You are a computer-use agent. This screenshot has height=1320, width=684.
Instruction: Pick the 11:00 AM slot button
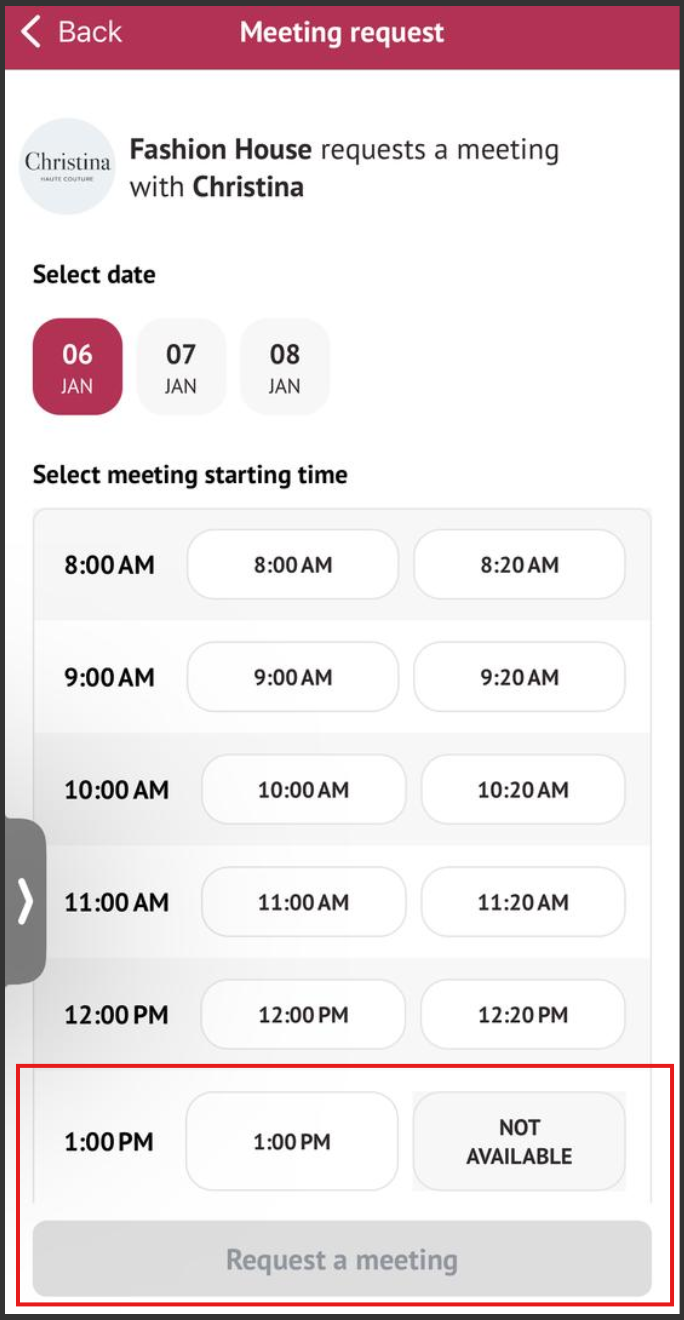point(304,902)
